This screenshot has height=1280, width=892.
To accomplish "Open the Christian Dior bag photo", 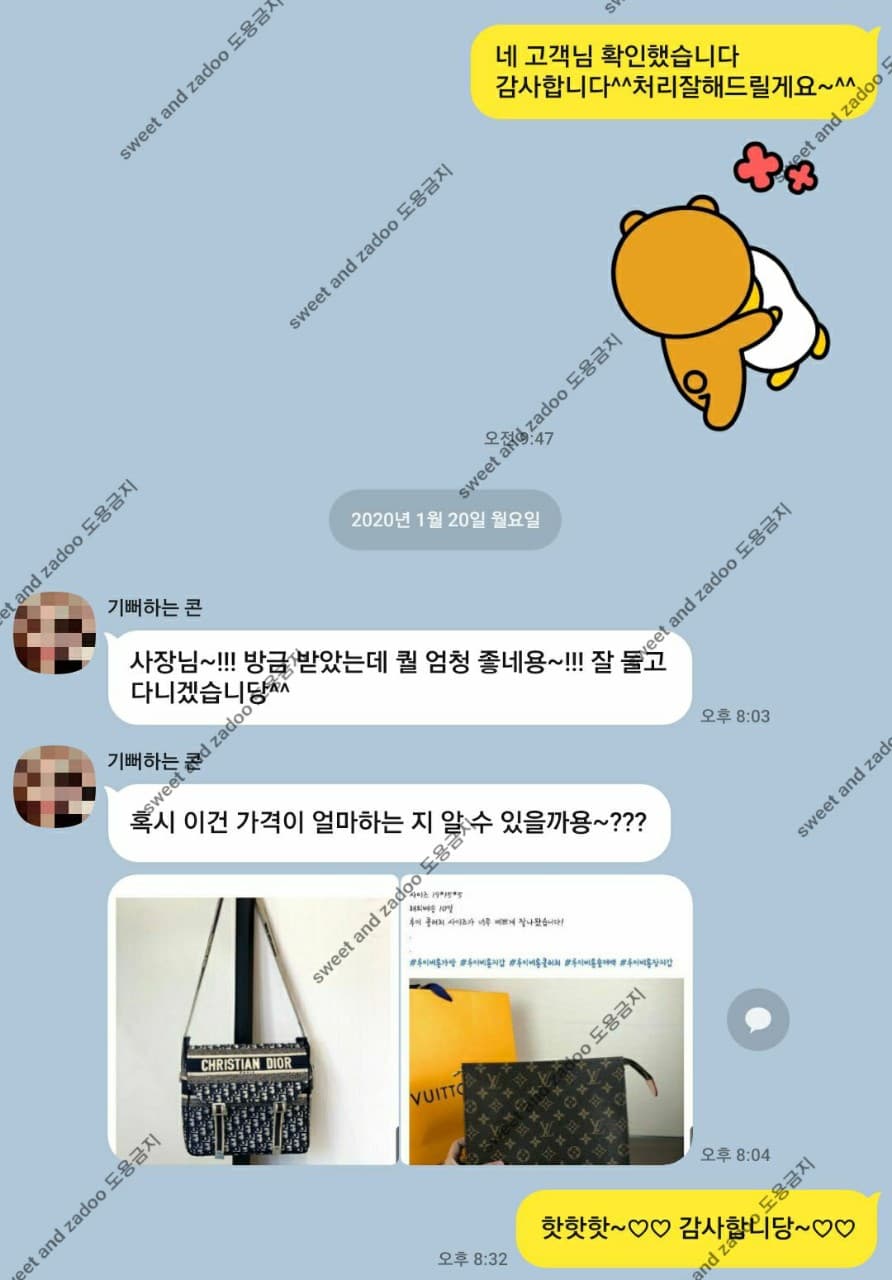I will 253,1020.
